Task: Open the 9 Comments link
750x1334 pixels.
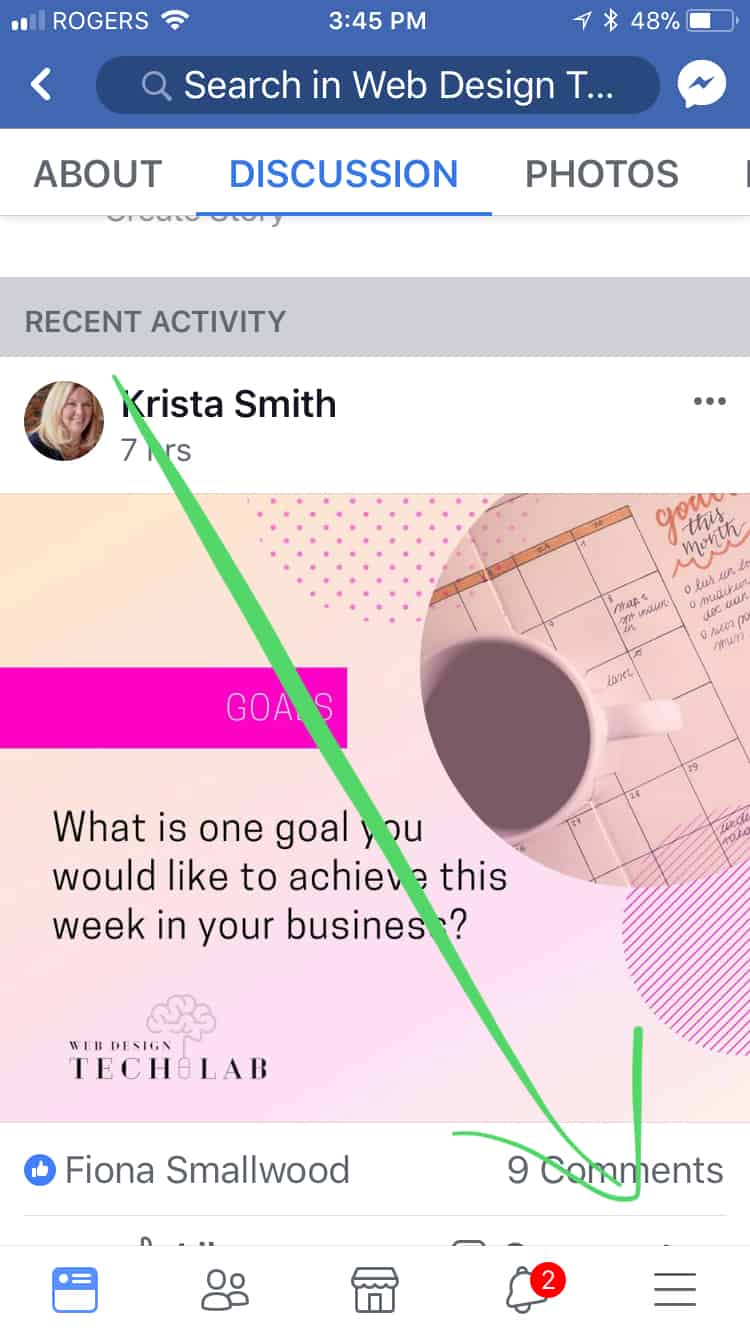Action: [614, 1170]
